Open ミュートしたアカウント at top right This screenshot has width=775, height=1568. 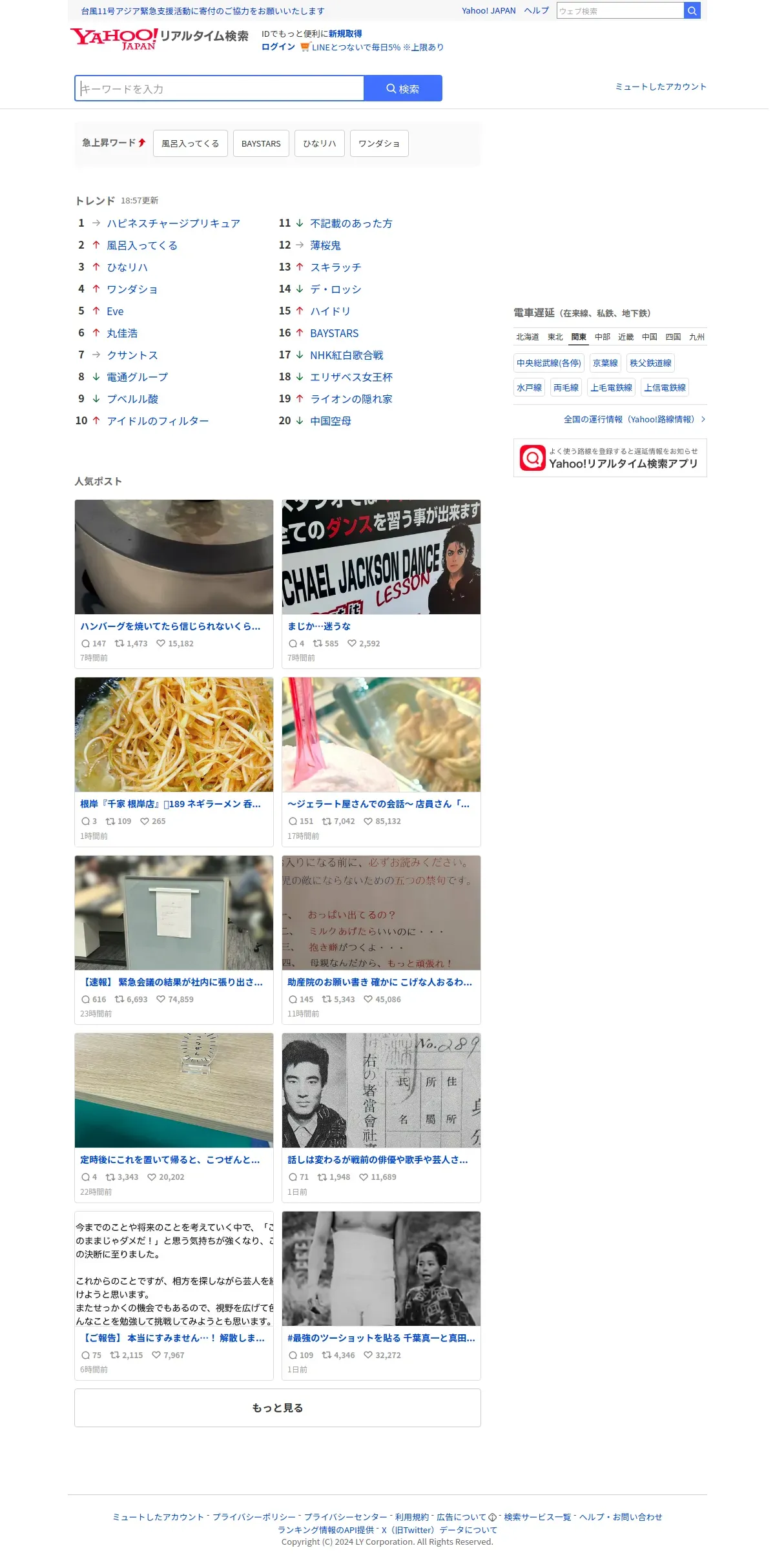pos(660,87)
